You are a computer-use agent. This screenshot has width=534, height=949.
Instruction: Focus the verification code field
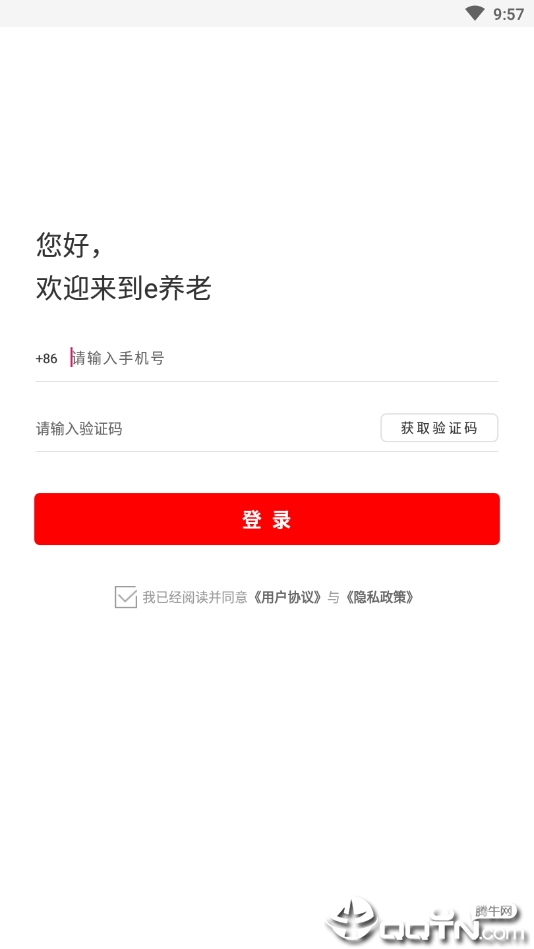pyautogui.click(x=205, y=429)
